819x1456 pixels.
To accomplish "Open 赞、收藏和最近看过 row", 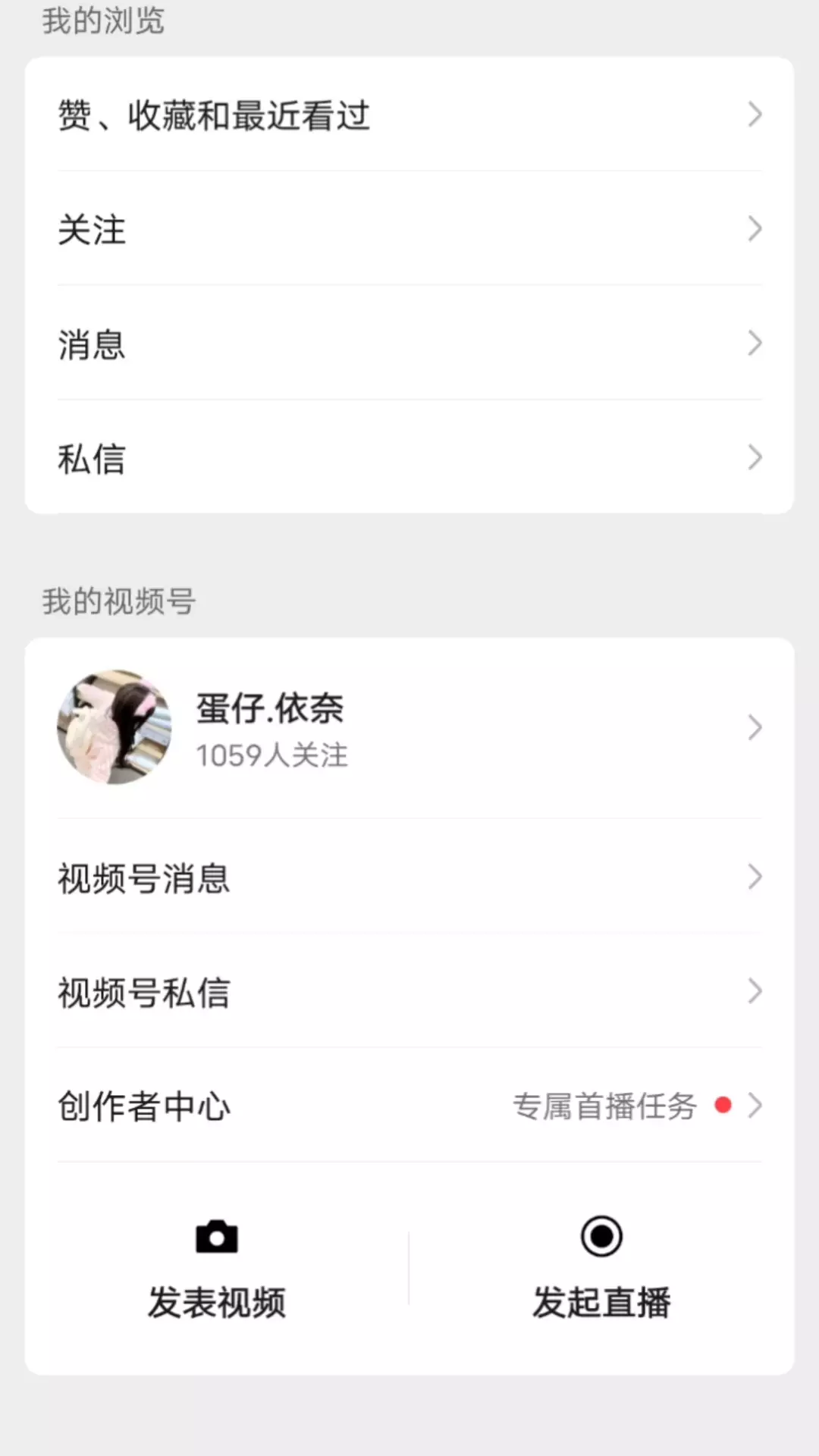I will click(x=409, y=115).
